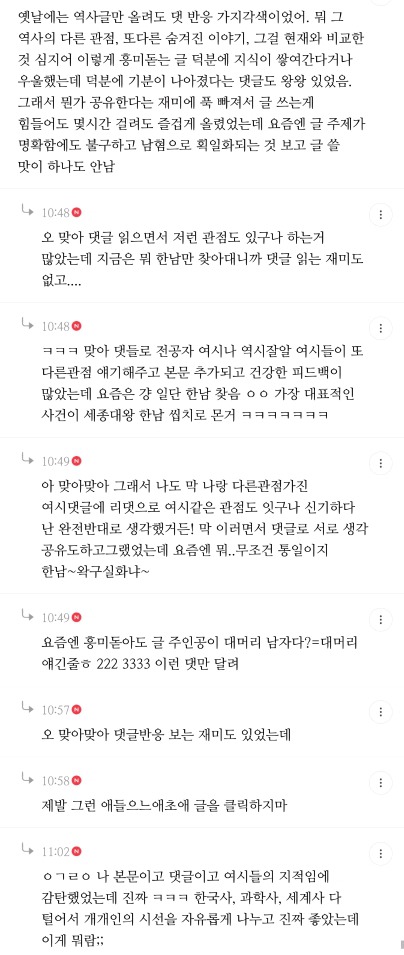Open more options on 10:57 reply
This screenshot has width=404, height=955.
381,711
